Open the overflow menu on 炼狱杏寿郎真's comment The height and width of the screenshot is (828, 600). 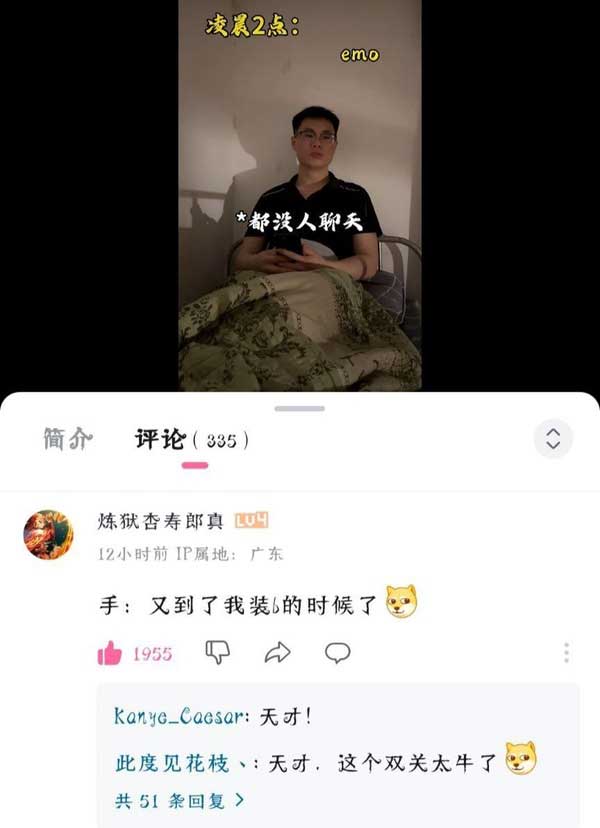(x=566, y=653)
